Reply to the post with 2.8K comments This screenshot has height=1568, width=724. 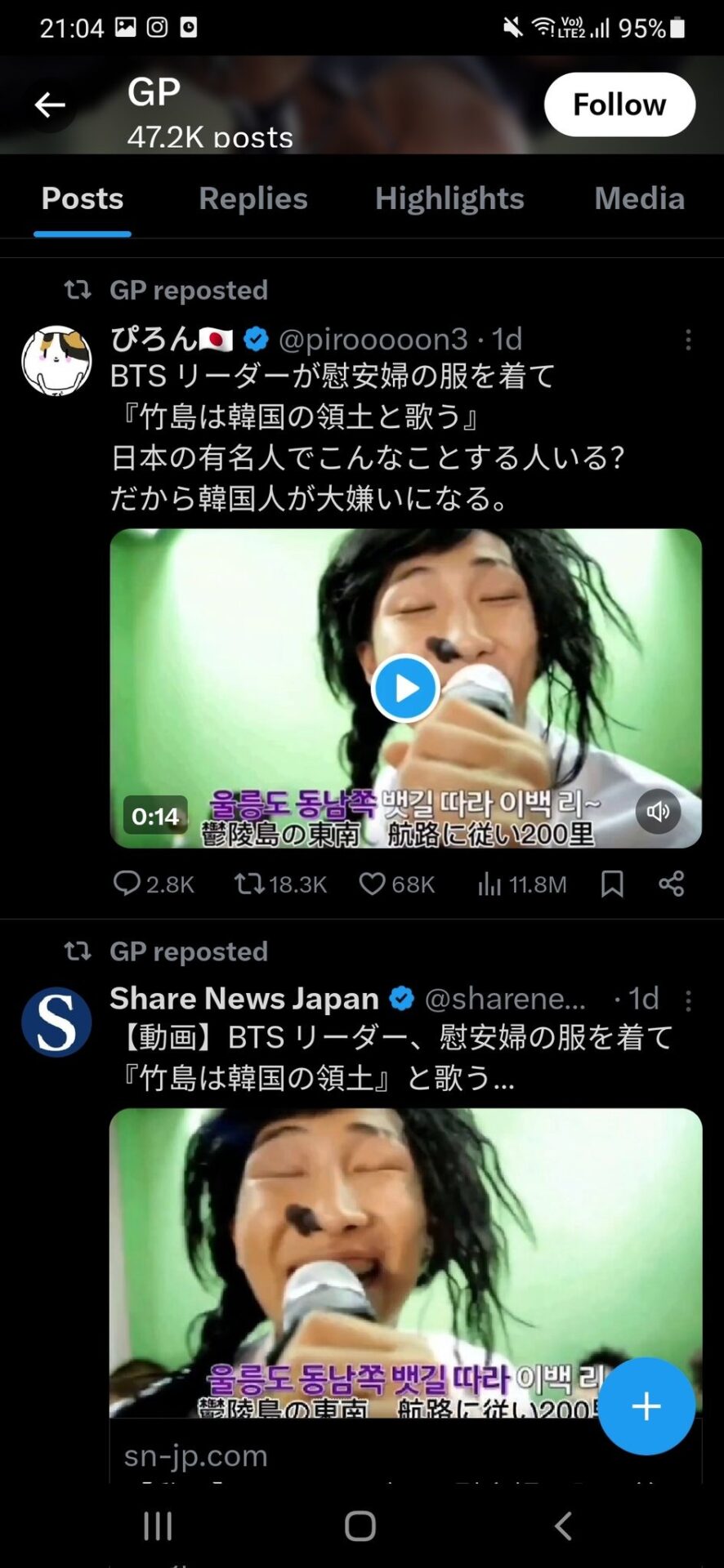point(127,884)
